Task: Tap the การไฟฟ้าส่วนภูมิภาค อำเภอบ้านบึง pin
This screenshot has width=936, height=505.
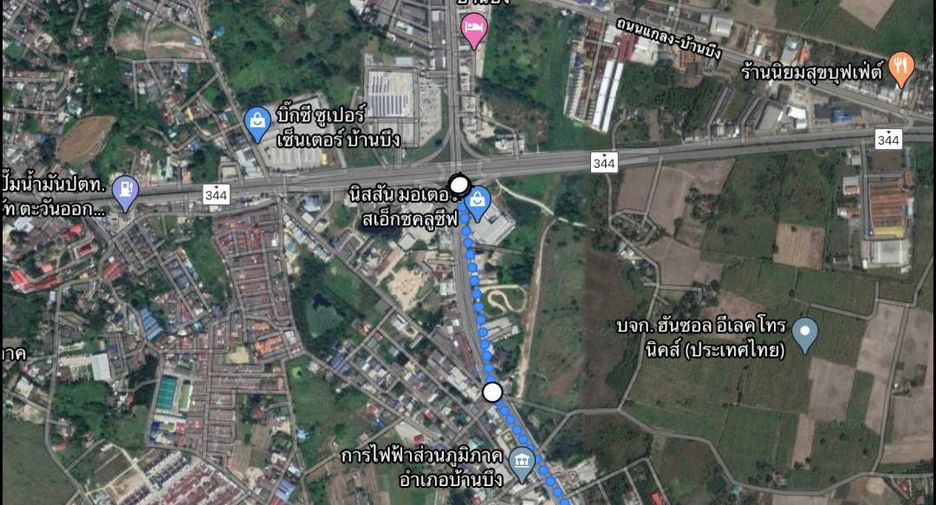Action: [x=522, y=464]
